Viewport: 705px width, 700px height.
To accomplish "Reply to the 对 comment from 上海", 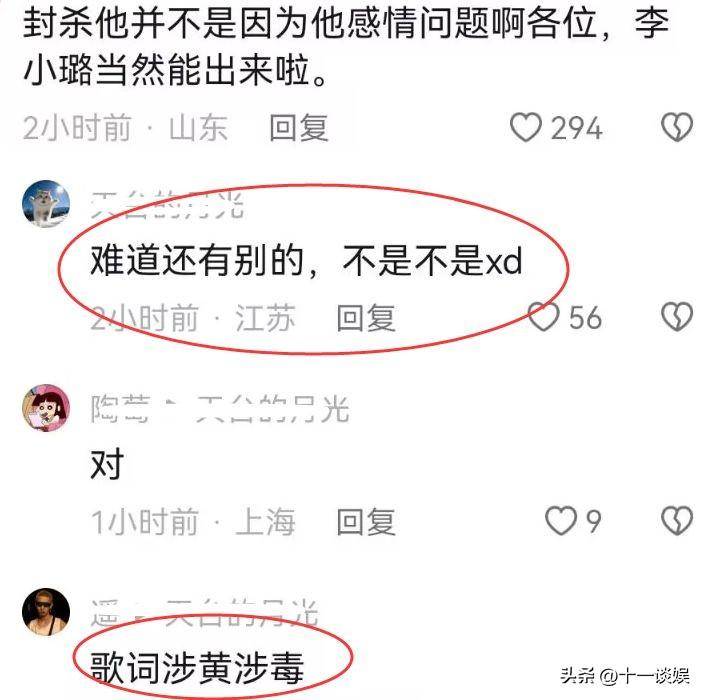I will [x=365, y=521].
